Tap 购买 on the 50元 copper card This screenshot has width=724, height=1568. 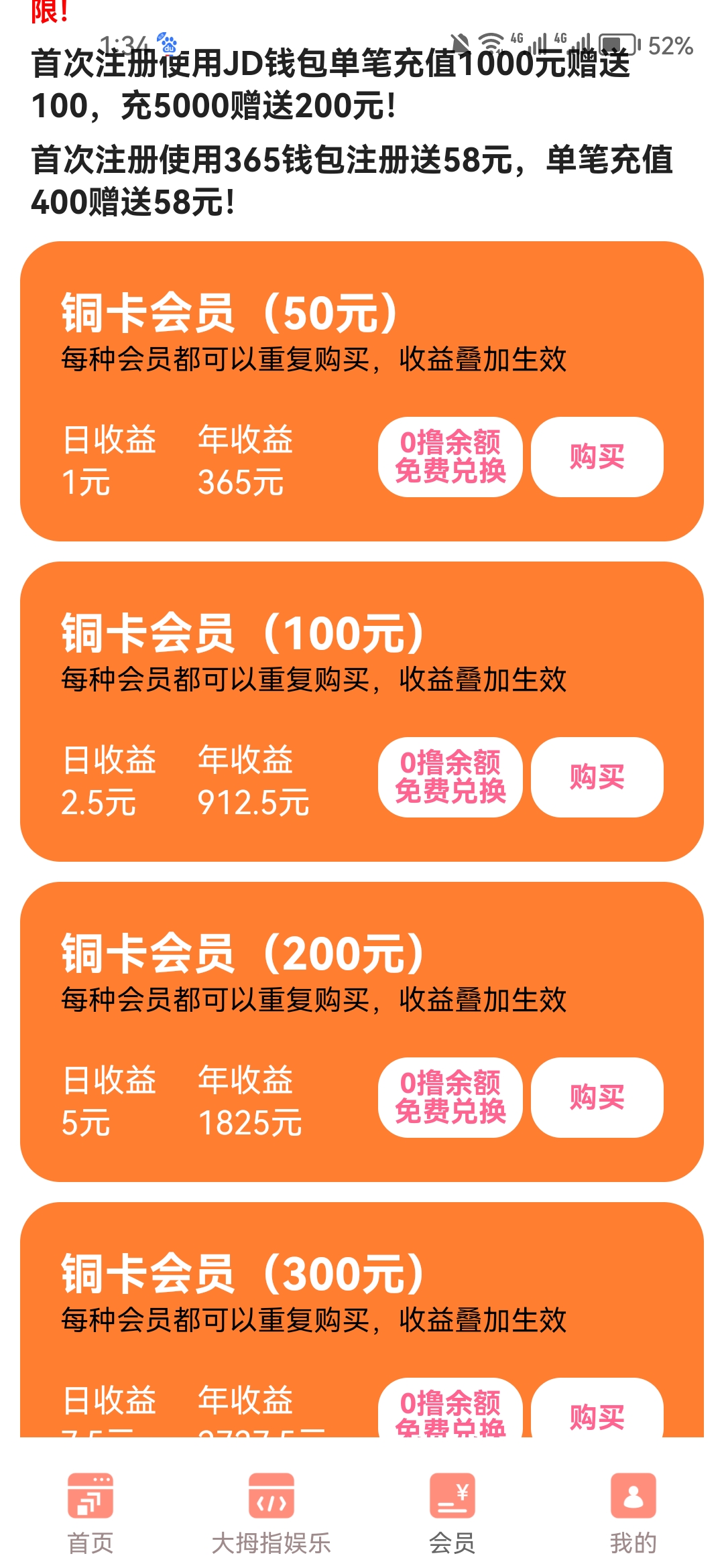[x=596, y=456]
